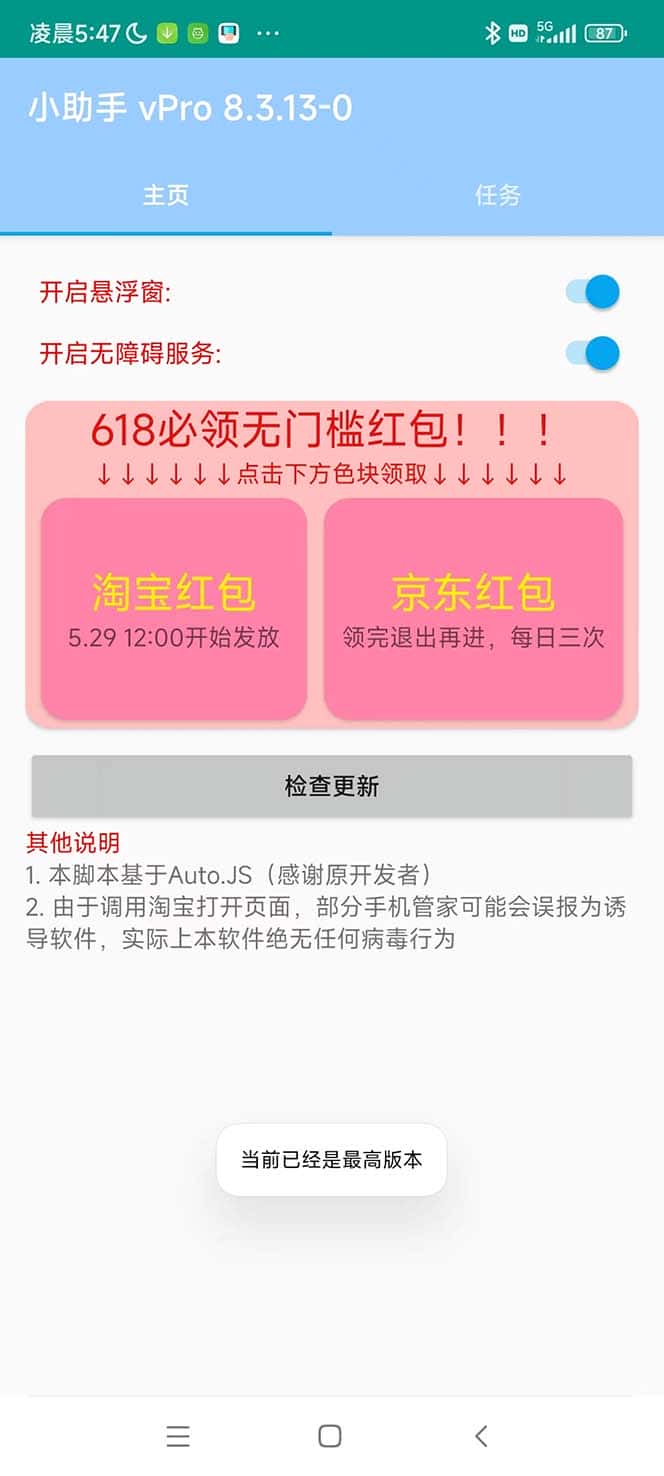Open the recent apps menu
Screen dimensions: 664x1476
tap(178, 1436)
